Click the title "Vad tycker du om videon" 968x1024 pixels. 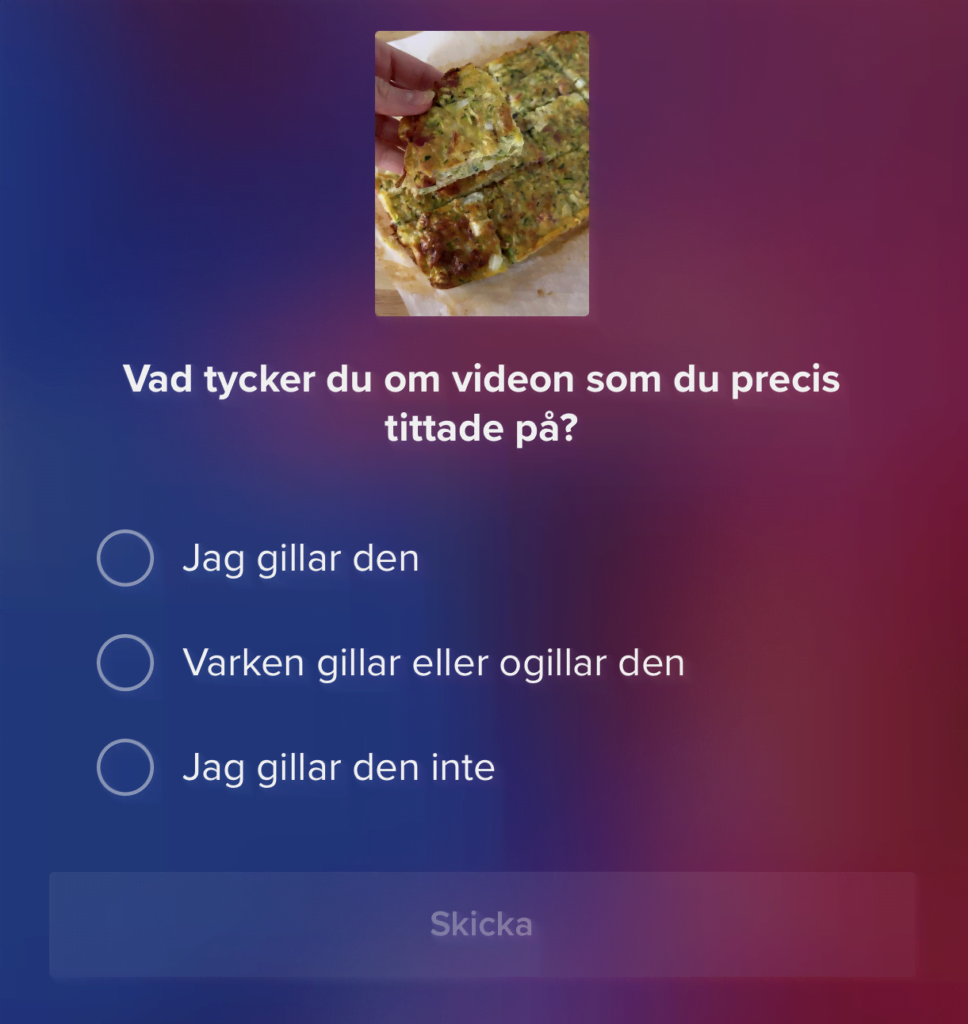(x=481, y=379)
